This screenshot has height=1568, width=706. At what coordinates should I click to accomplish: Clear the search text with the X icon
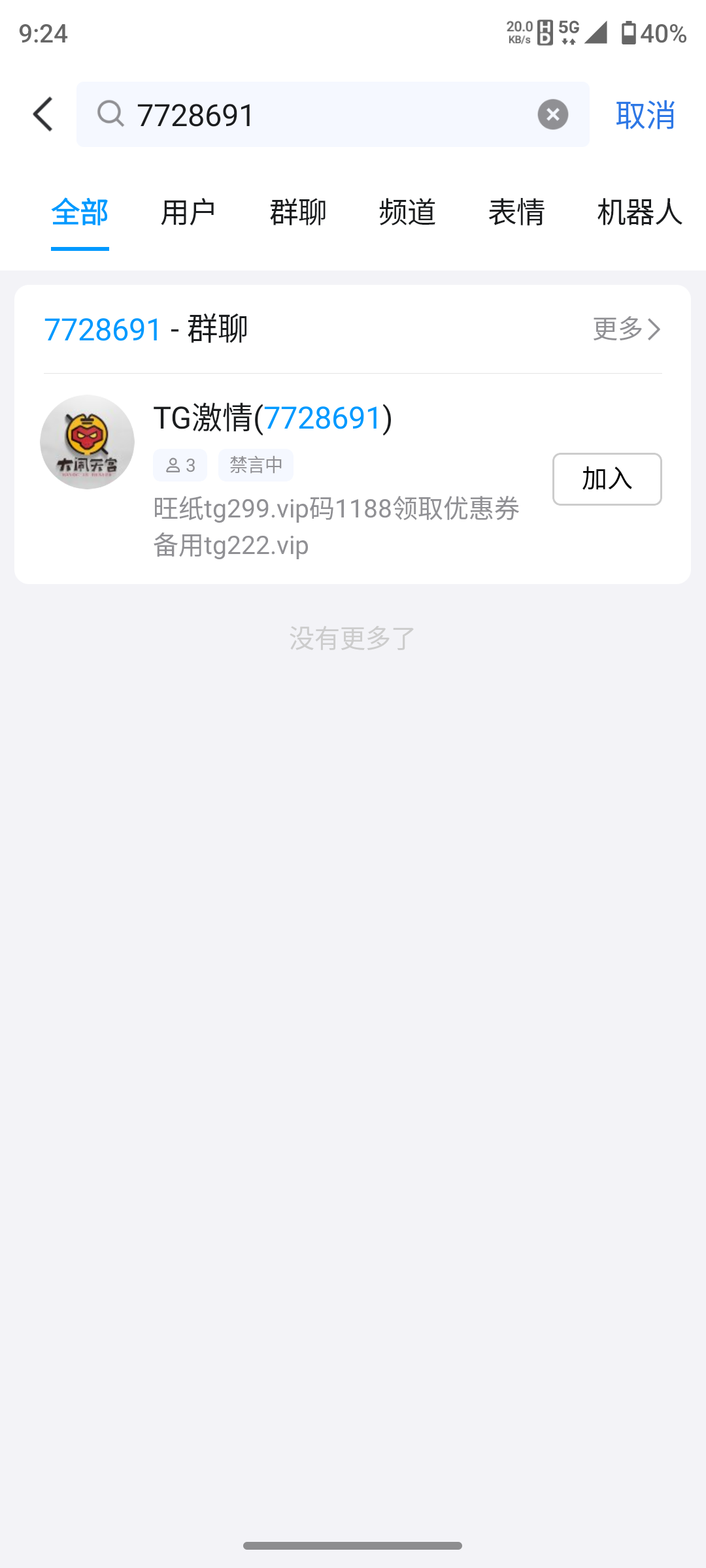pyautogui.click(x=552, y=114)
